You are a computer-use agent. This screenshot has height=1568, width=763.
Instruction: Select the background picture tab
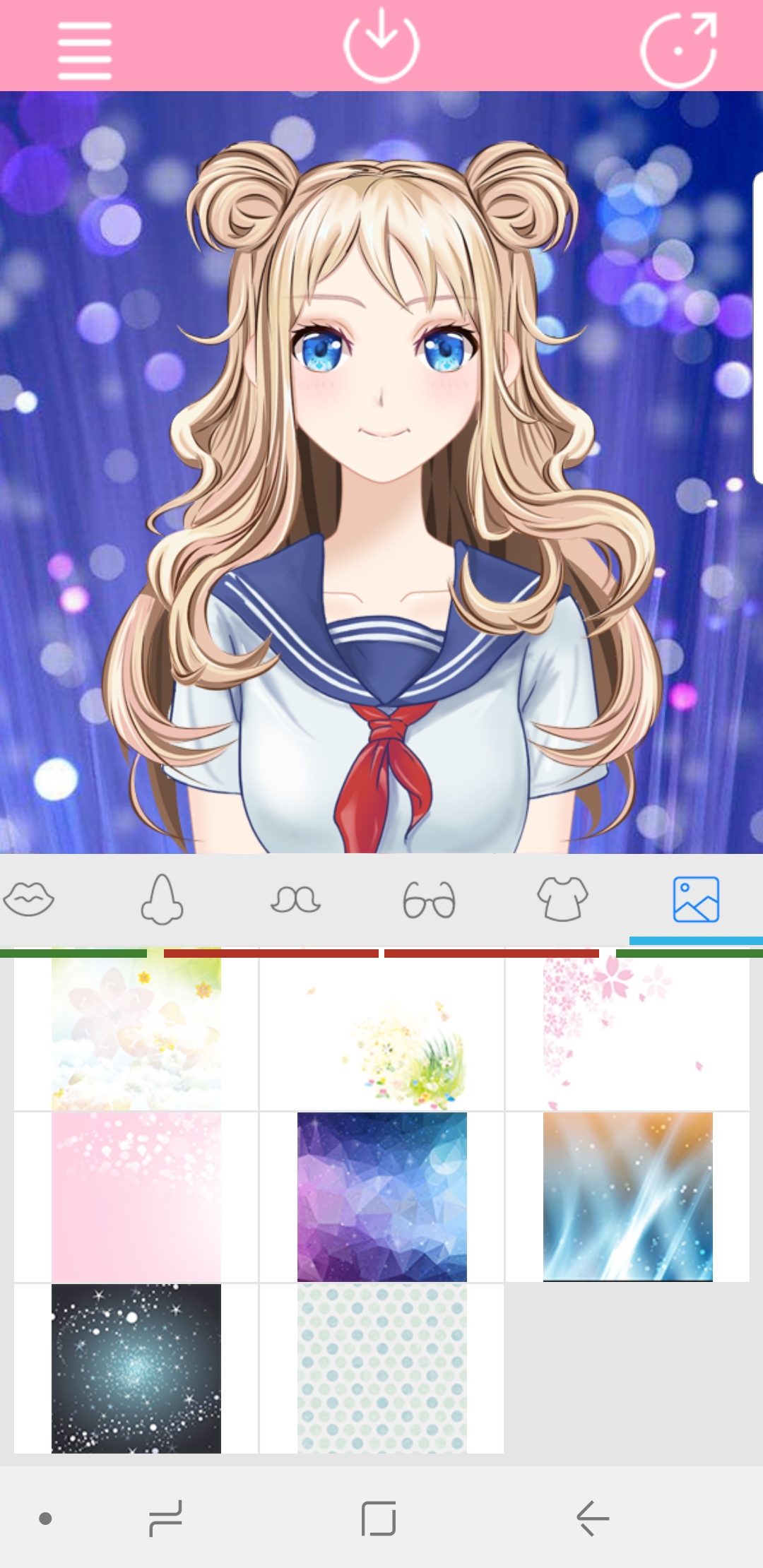[x=696, y=899]
